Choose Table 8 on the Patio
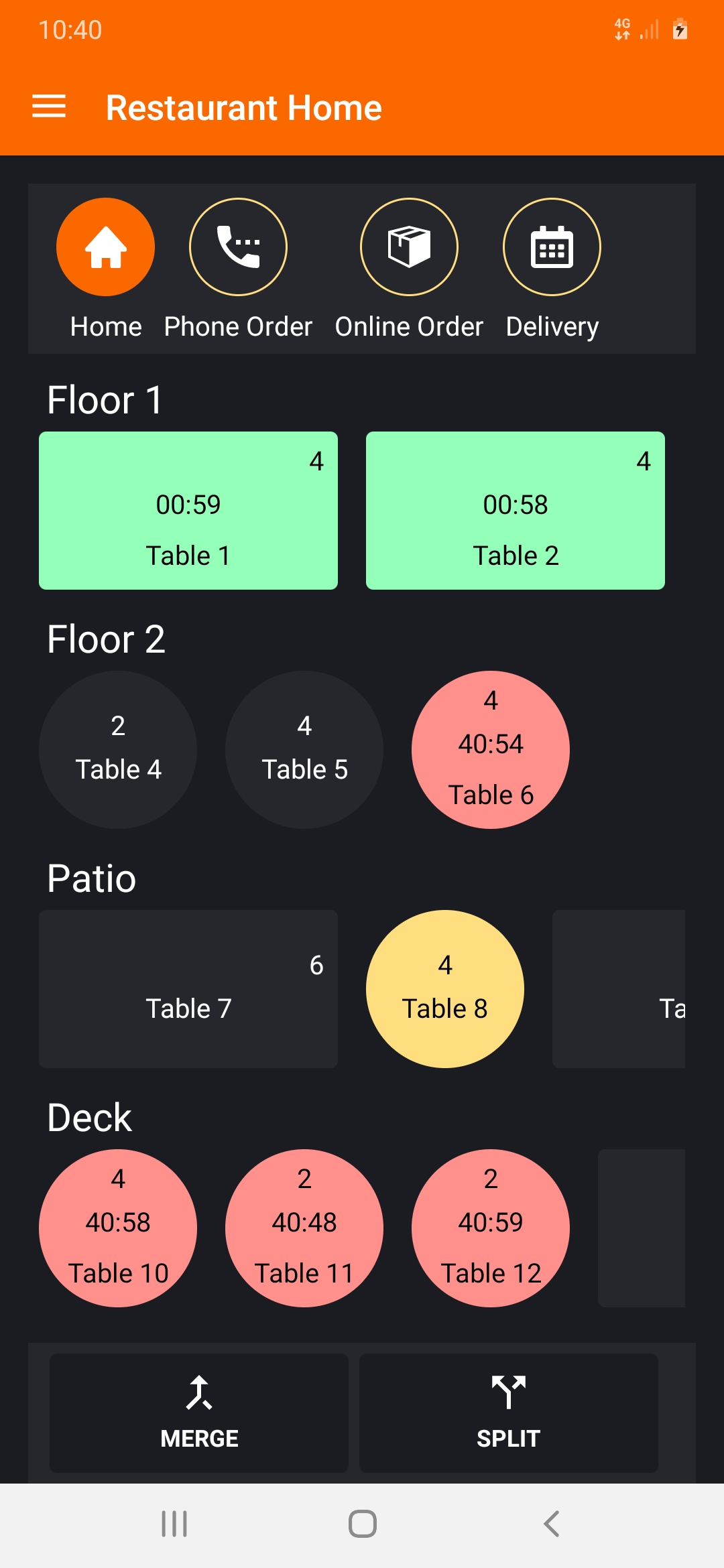Screen dimensions: 724x1568 [445, 989]
